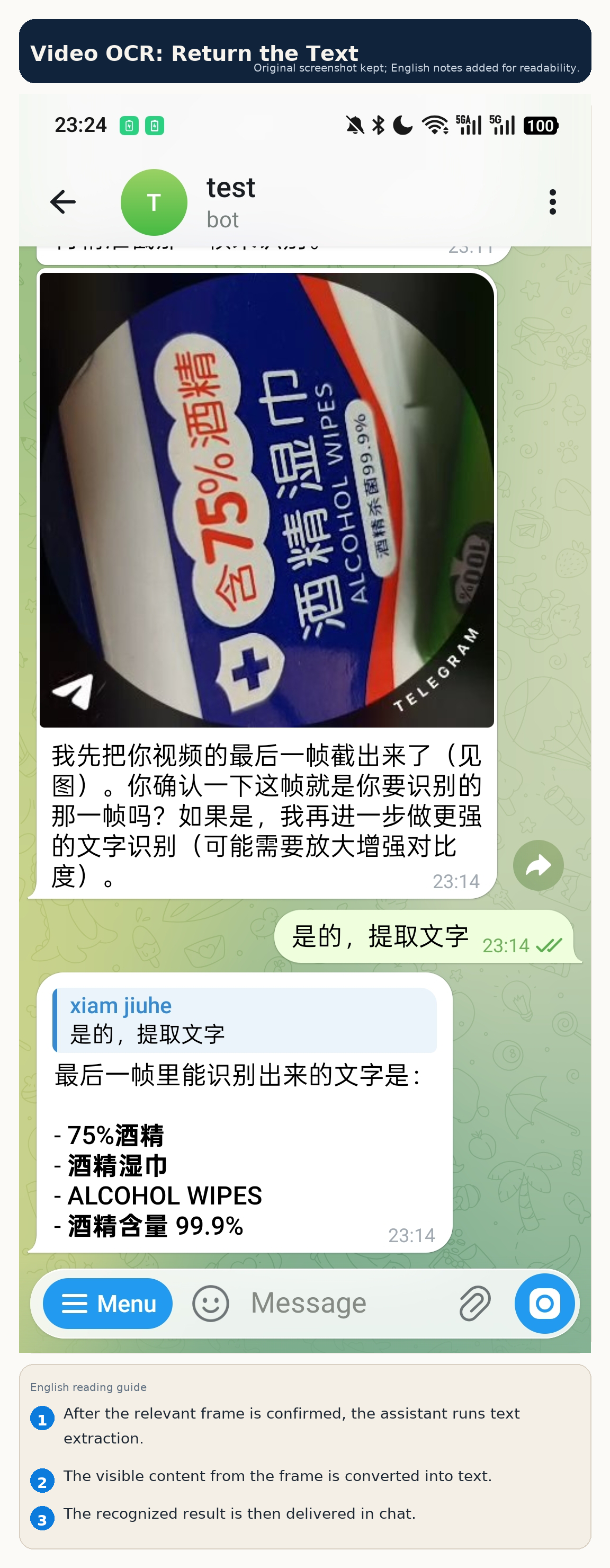The height and width of the screenshot is (1568, 610).
Task: Open the bot Menu commands list
Action: [x=107, y=1303]
